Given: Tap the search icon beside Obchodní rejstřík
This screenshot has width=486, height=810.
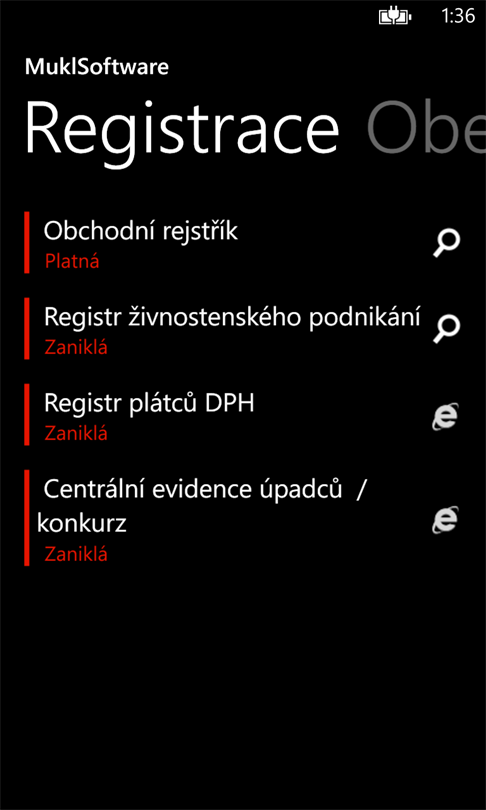Looking at the screenshot, I should (x=446, y=243).
